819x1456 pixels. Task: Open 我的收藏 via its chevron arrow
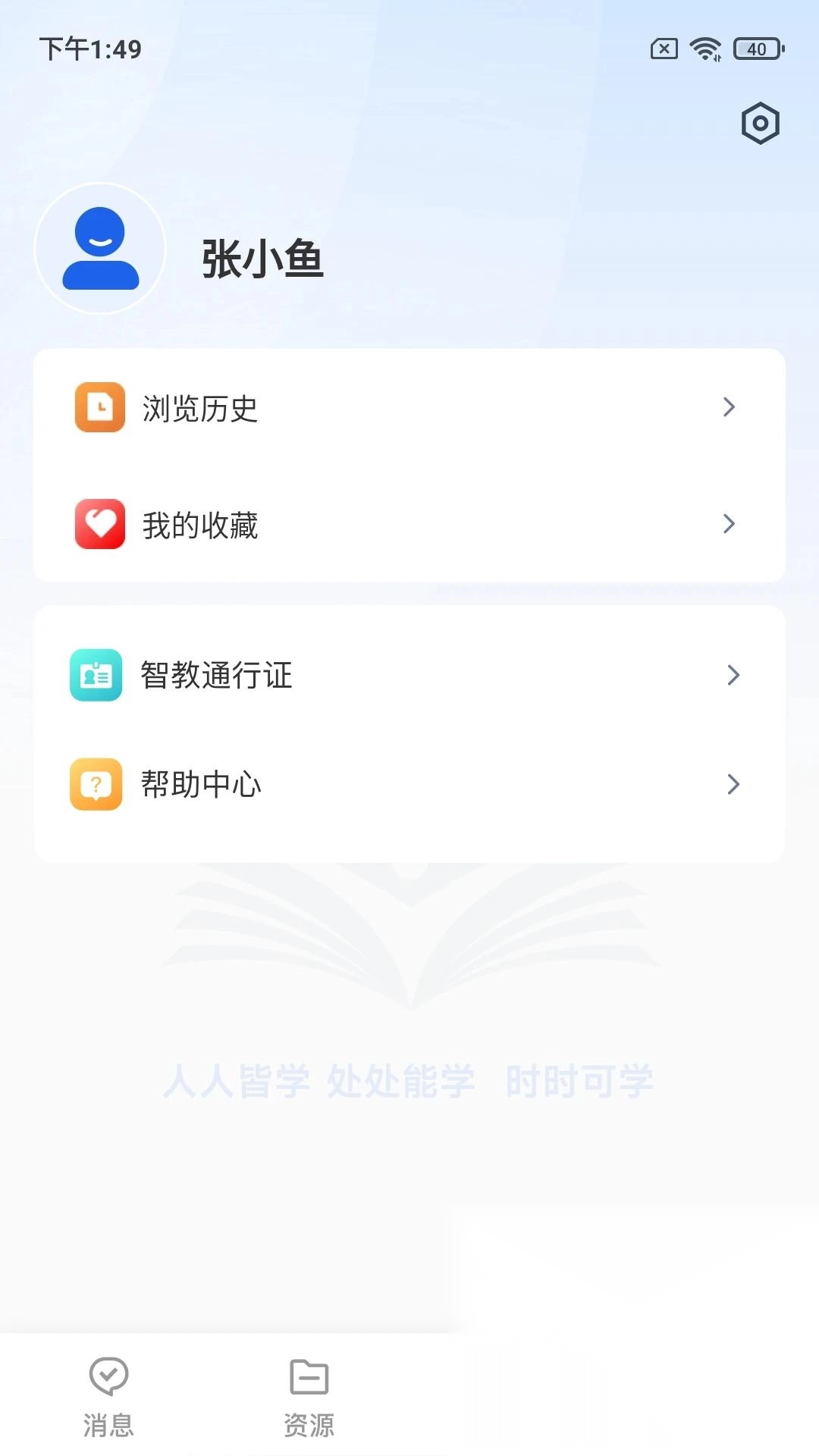click(x=730, y=524)
